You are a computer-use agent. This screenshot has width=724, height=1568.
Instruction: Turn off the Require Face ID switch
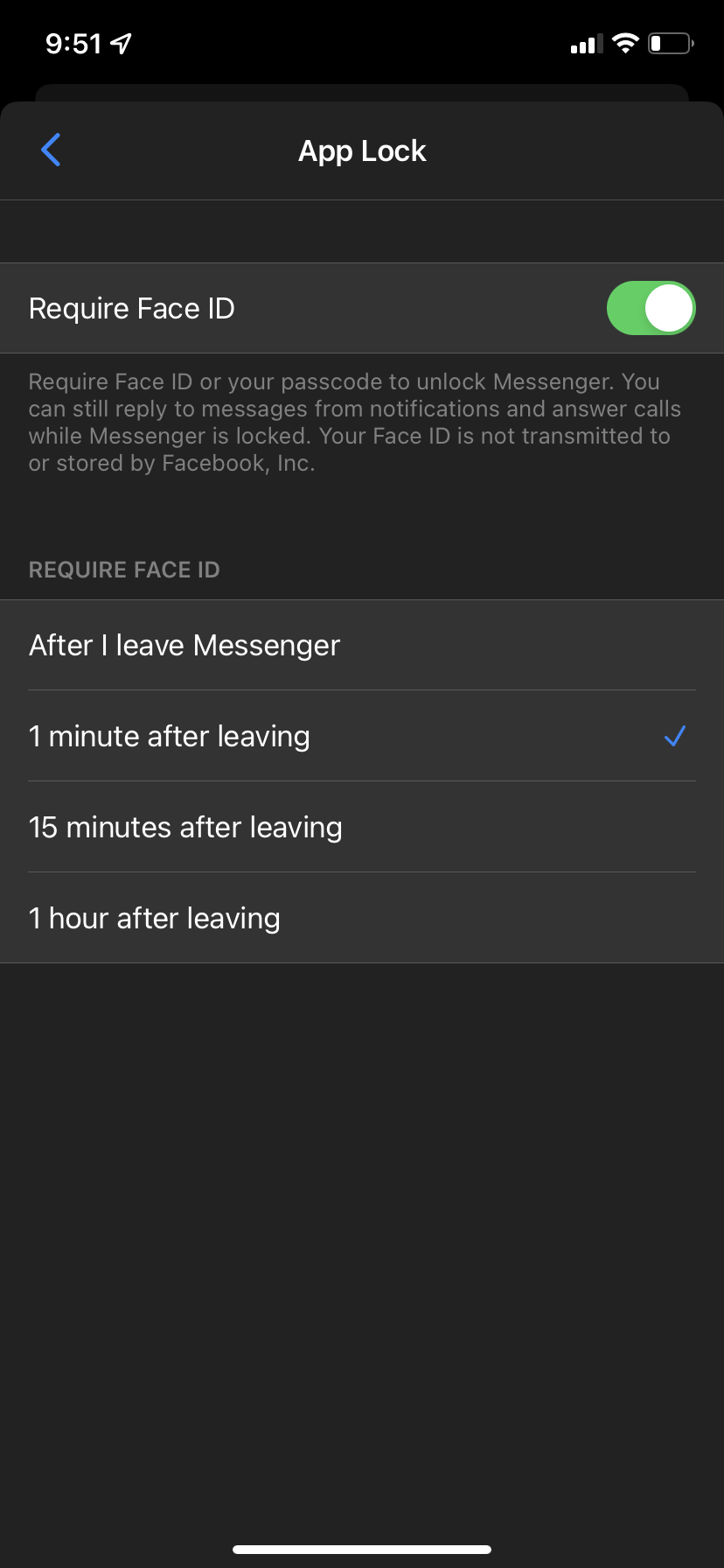point(651,308)
